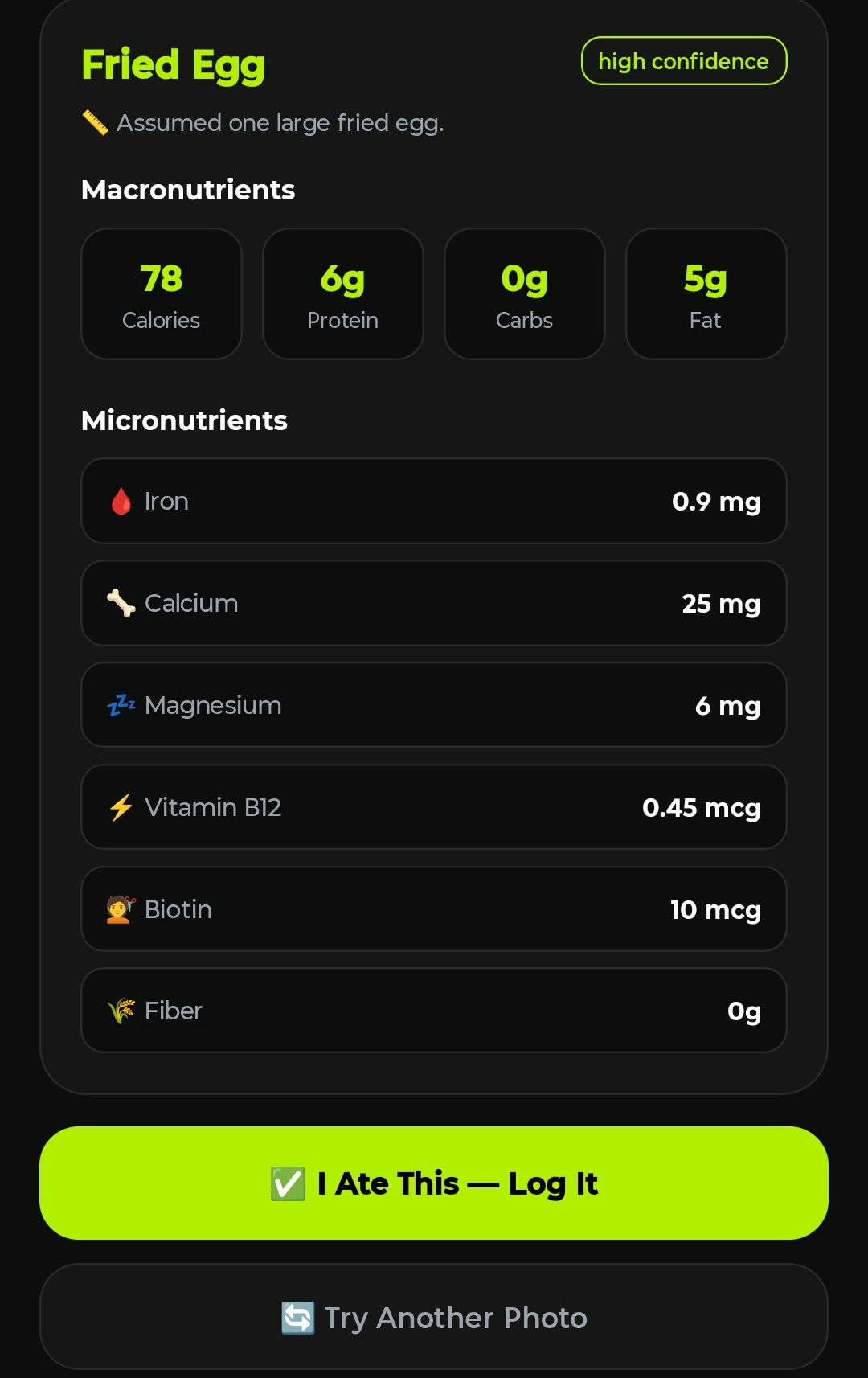
Task: Click the high confidence badge
Action: click(683, 60)
